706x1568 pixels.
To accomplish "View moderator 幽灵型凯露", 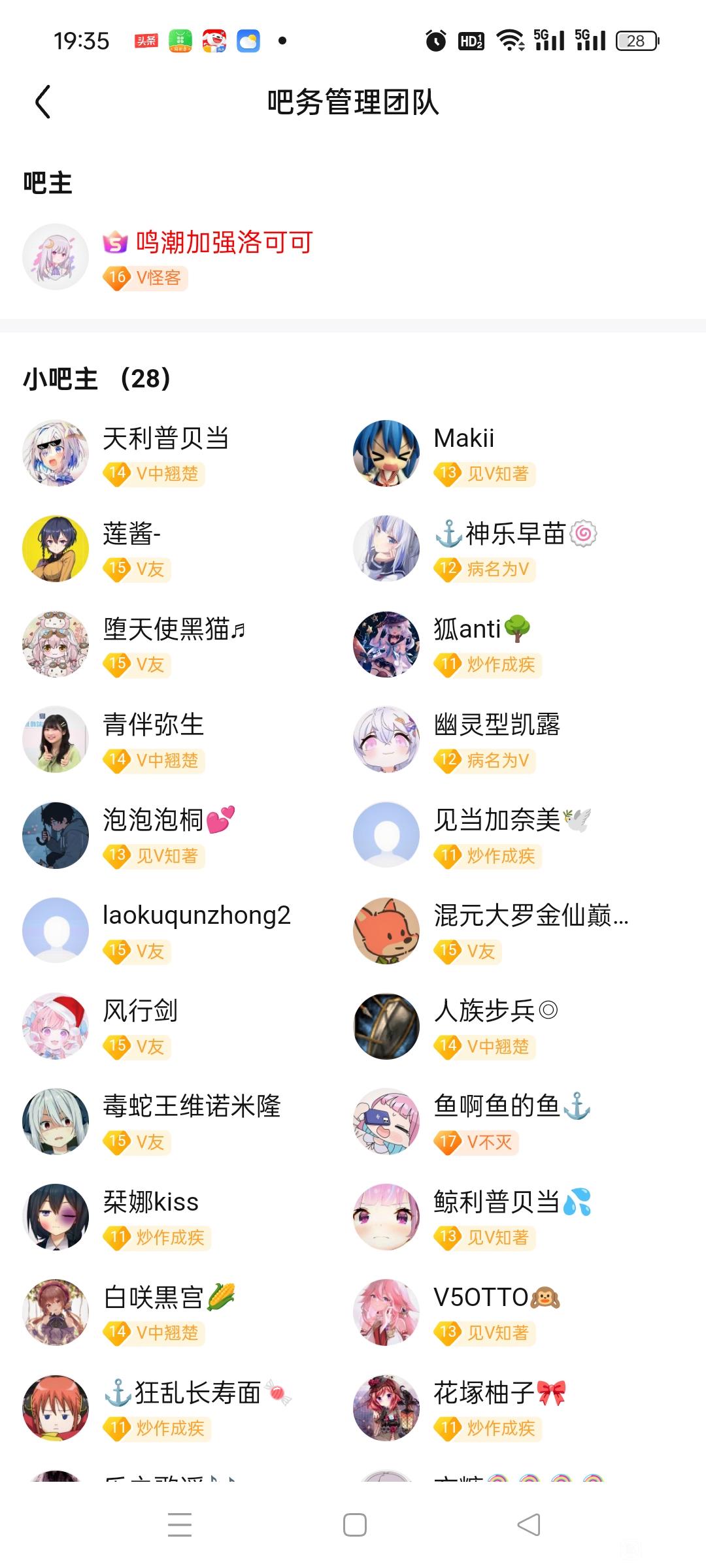I will click(497, 725).
